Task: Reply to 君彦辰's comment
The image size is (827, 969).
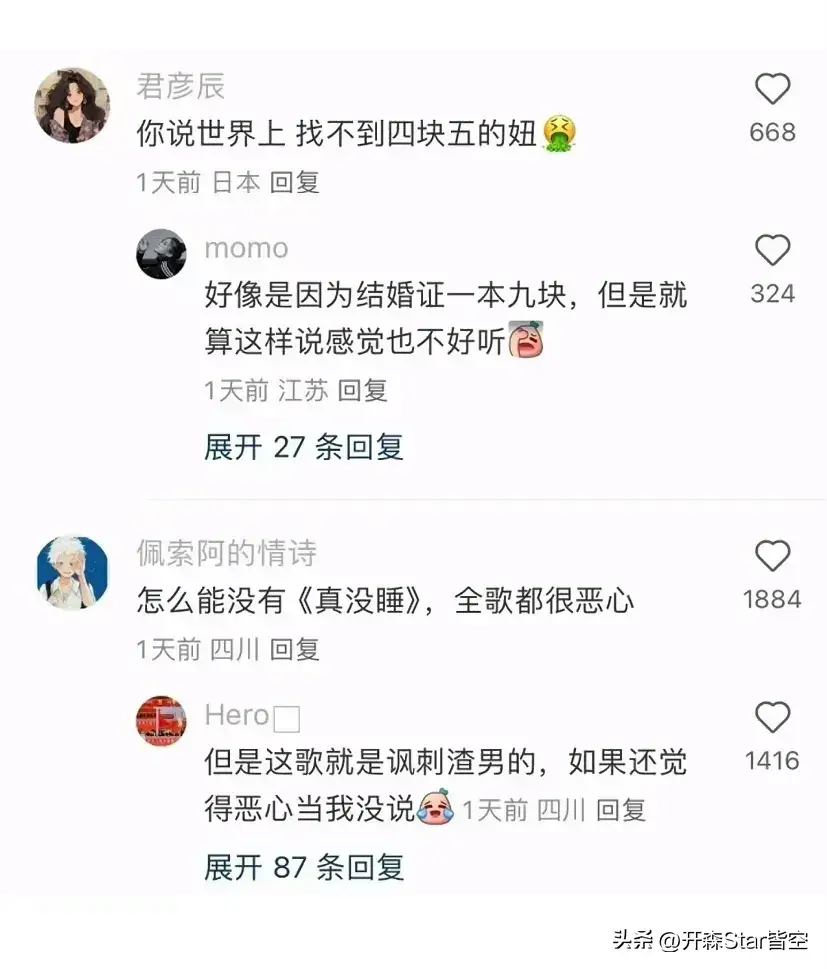Action: pos(295,182)
